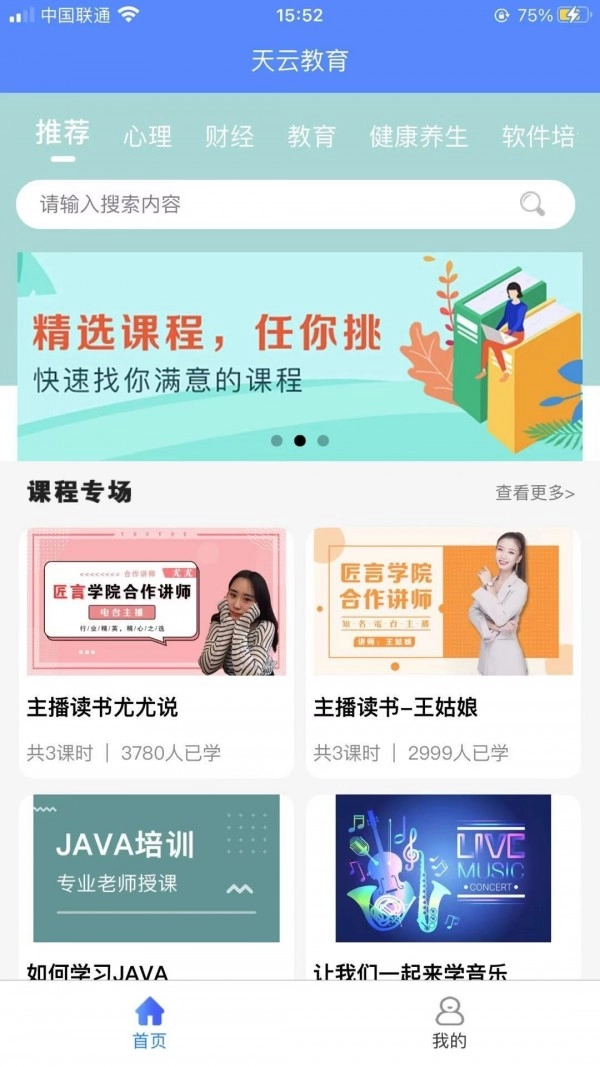Open the course 主播读书尤尤说
The image size is (600, 1067).
156,650
